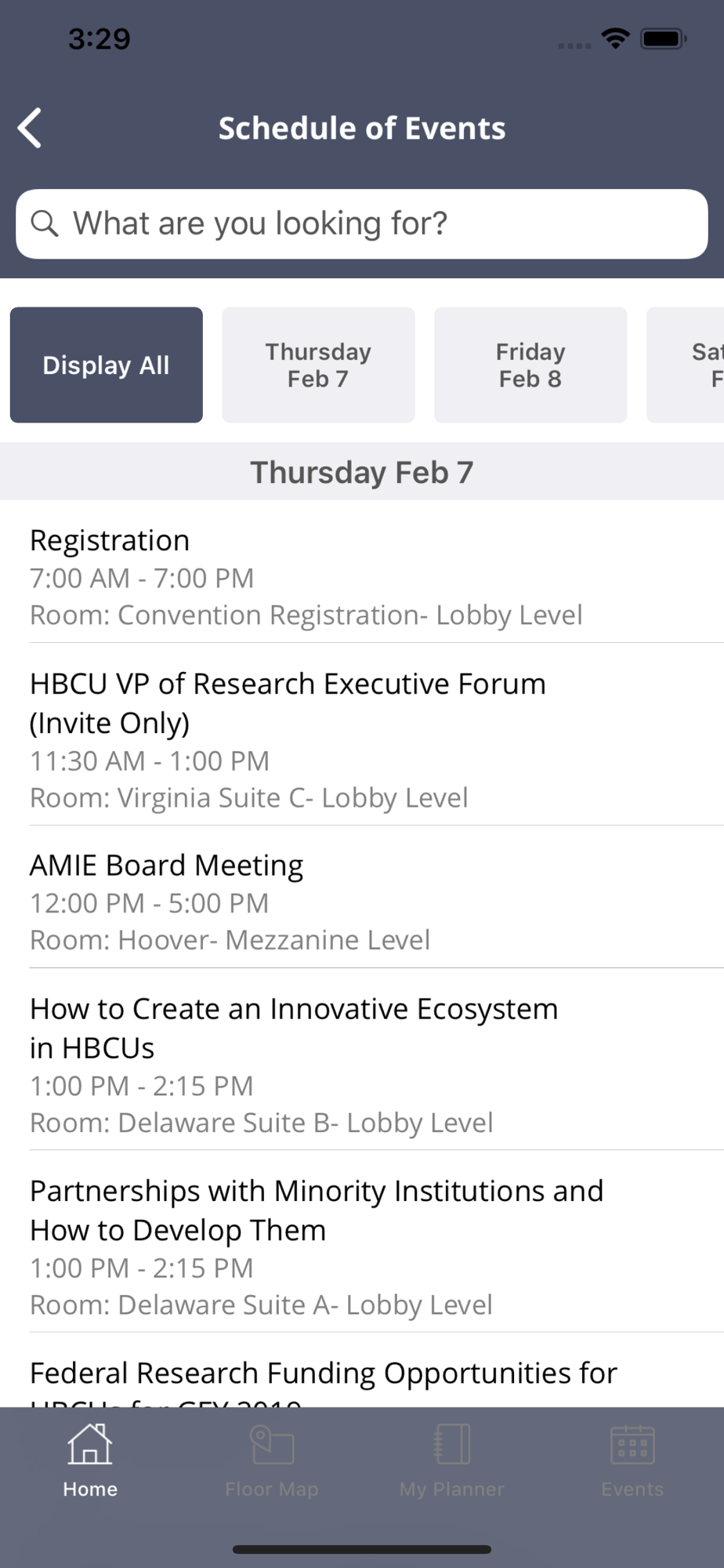Switch to the Floor Map tab

(271, 1461)
